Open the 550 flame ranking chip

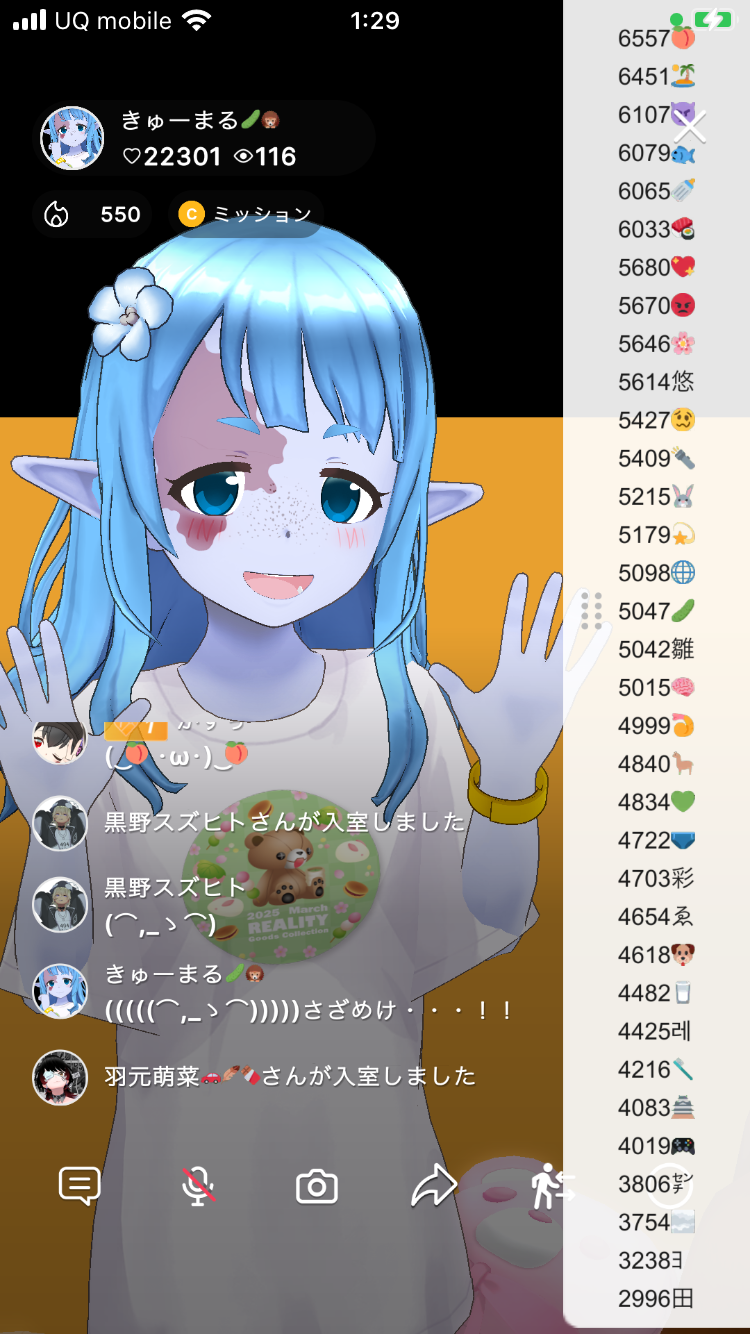tap(93, 214)
